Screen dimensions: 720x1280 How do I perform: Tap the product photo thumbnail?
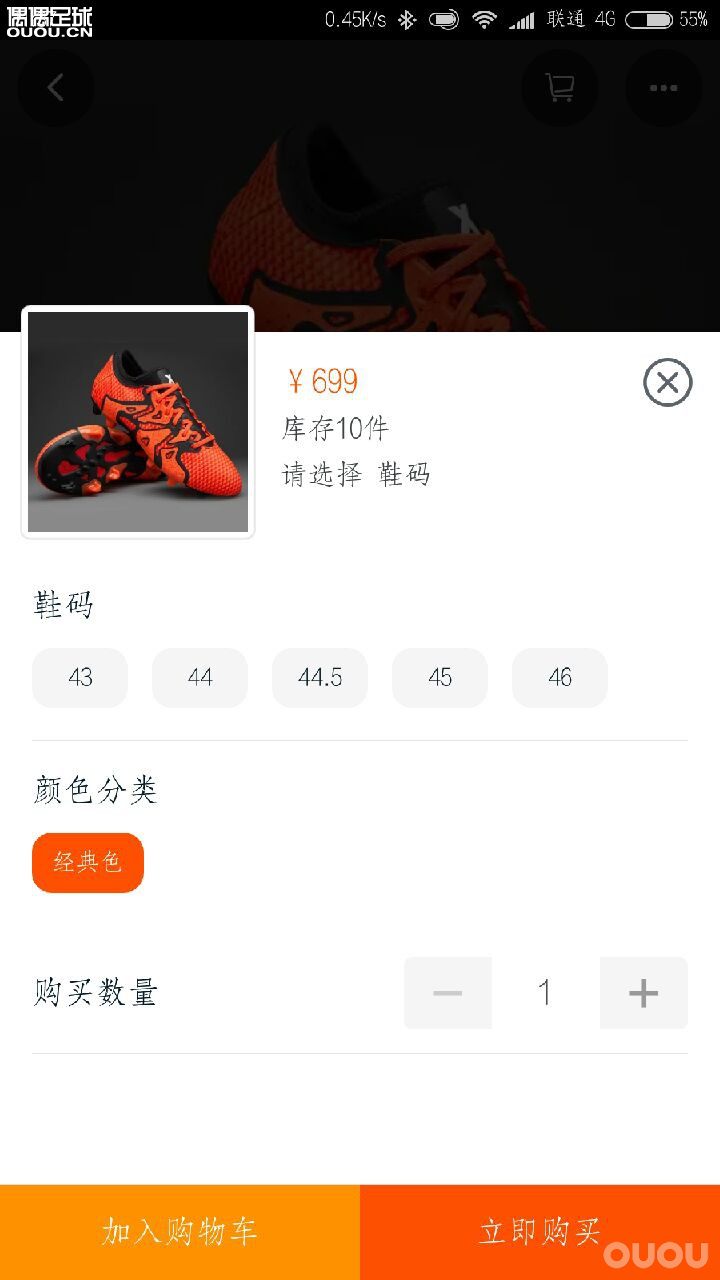(x=138, y=422)
